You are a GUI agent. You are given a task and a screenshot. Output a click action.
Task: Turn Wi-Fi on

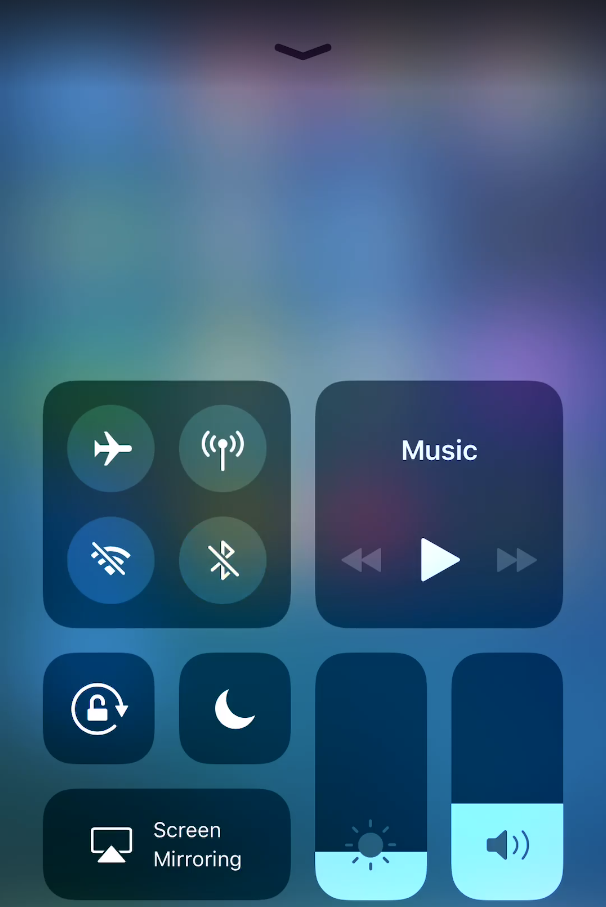[x=111, y=561]
